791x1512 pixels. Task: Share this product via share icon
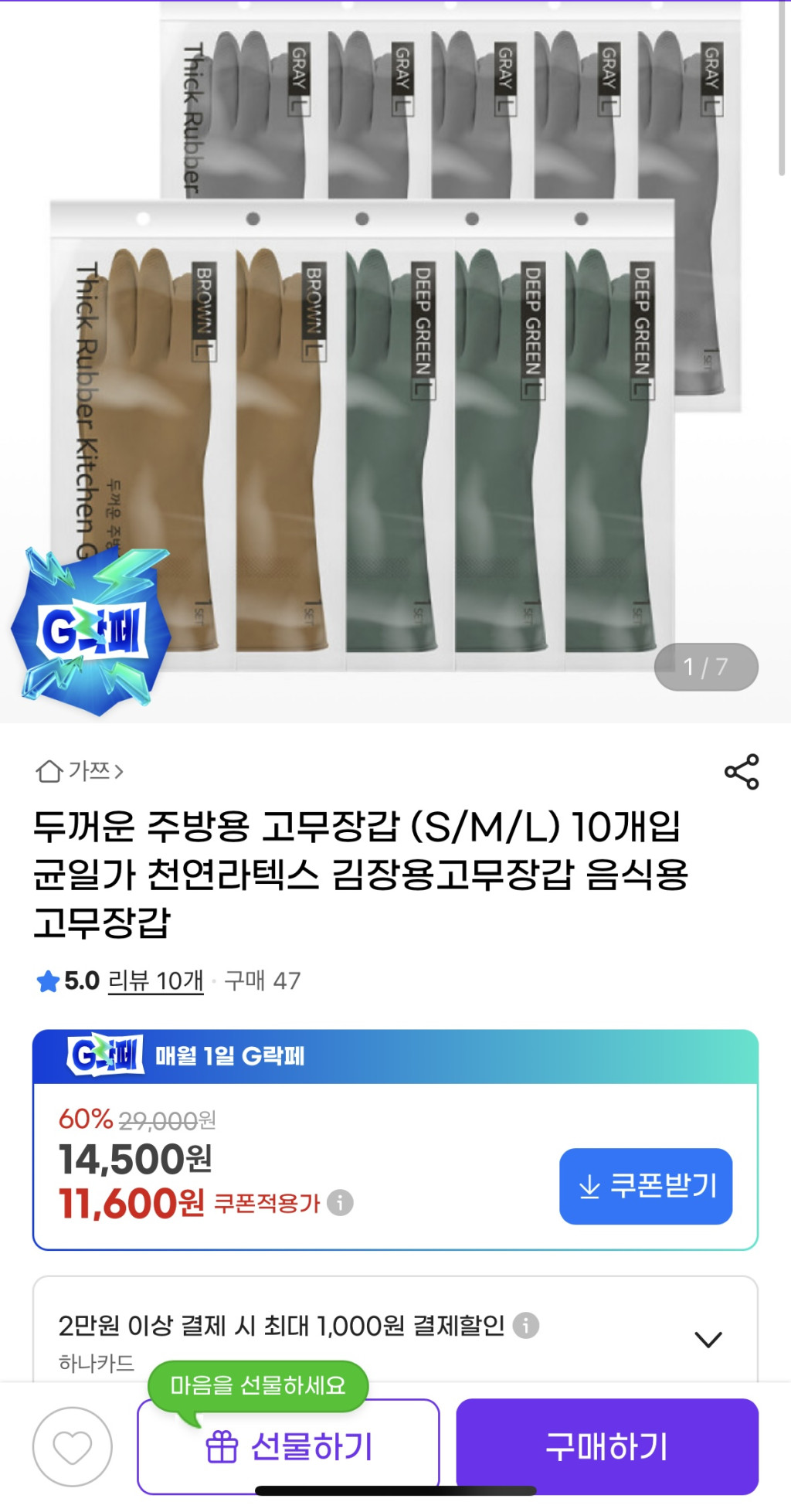pos(742,772)
